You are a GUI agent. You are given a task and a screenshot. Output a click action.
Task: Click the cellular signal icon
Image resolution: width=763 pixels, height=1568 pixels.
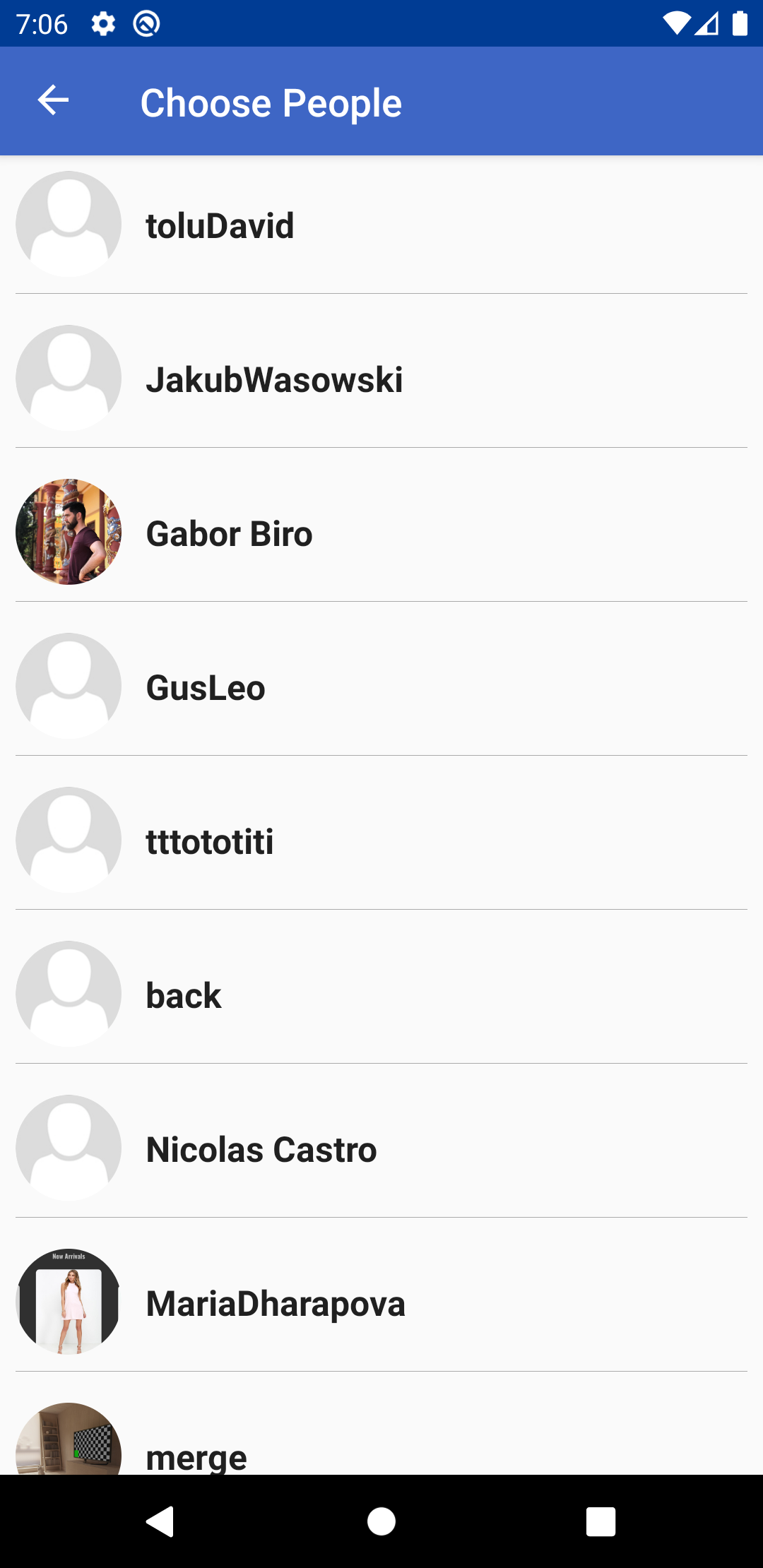[706, 23]
